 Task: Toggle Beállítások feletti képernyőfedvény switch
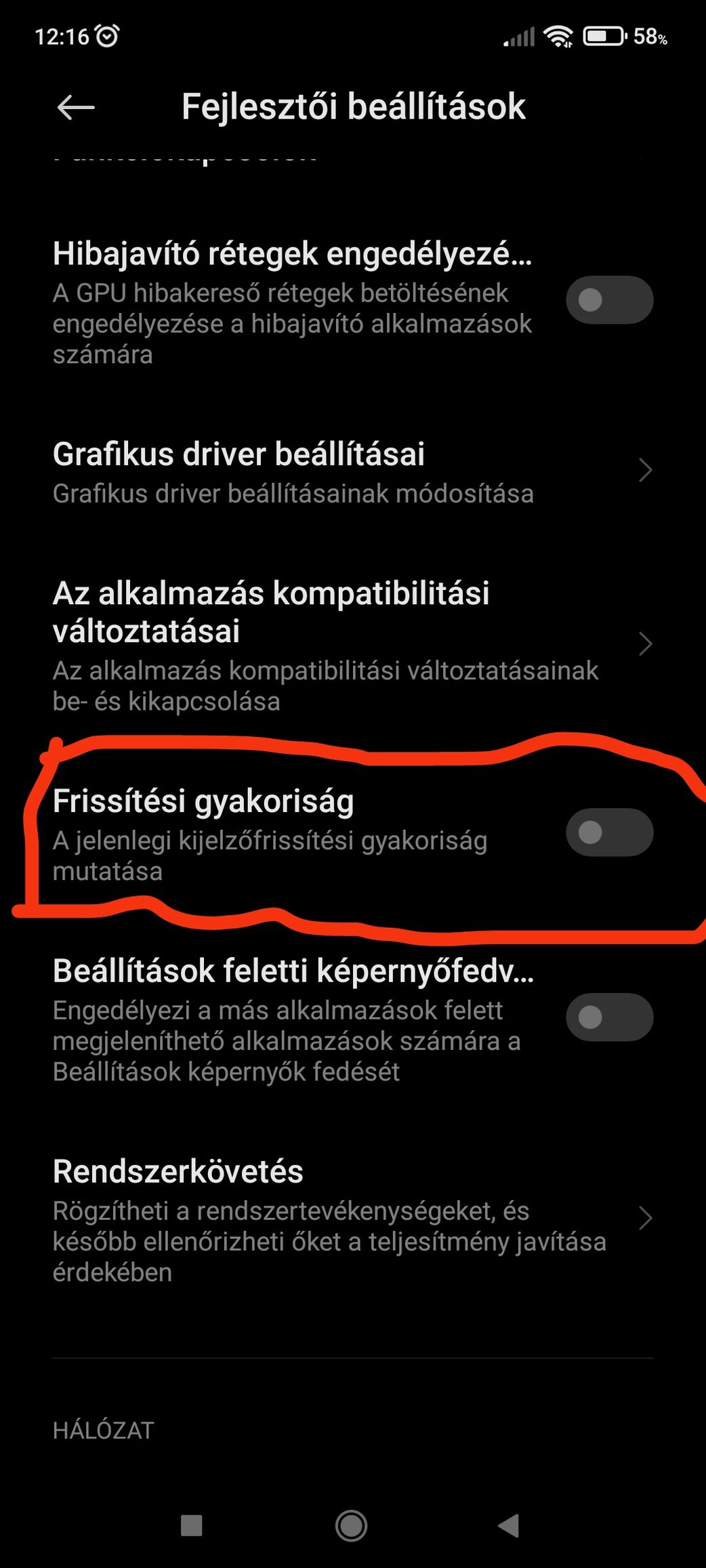tap(609, 1017)
